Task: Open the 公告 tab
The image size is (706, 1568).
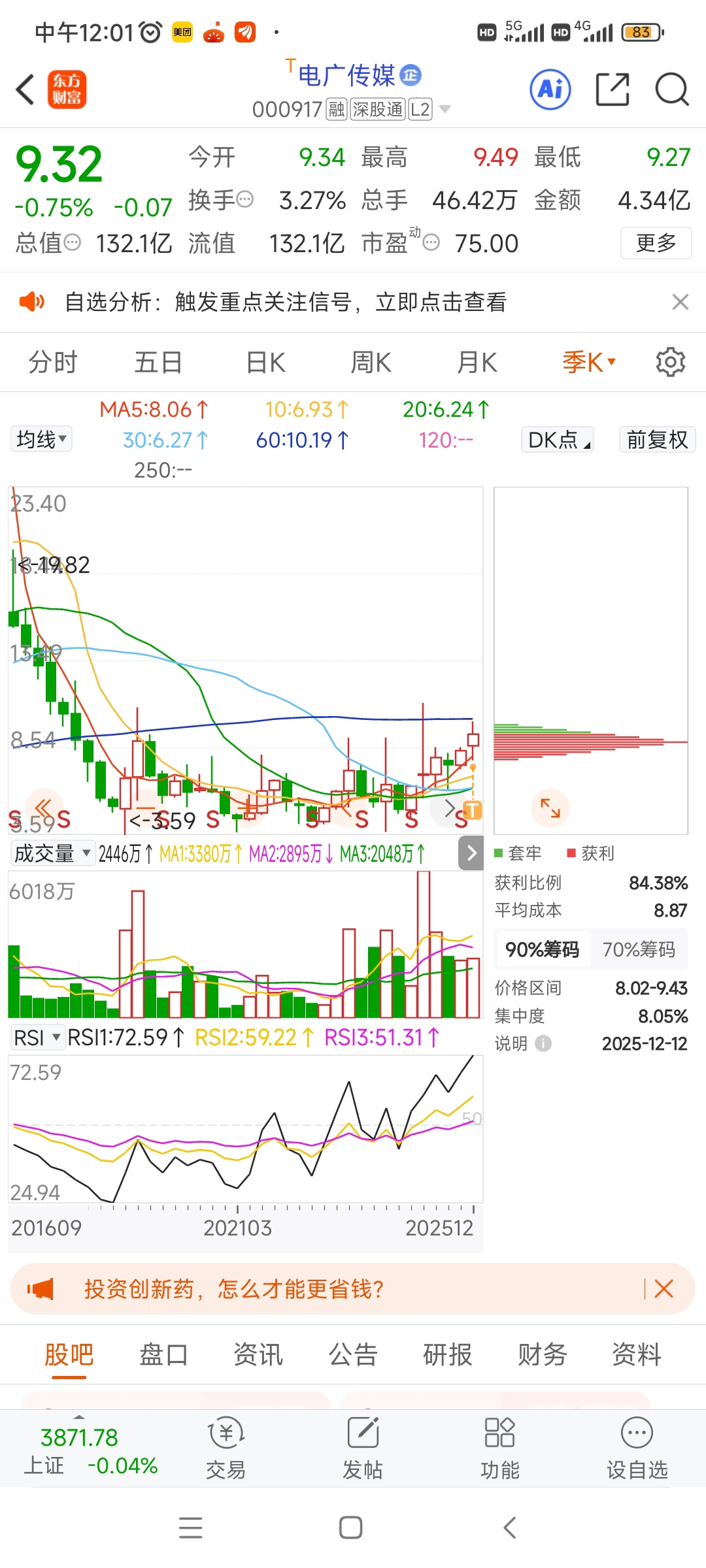Action: point(353,1355)
